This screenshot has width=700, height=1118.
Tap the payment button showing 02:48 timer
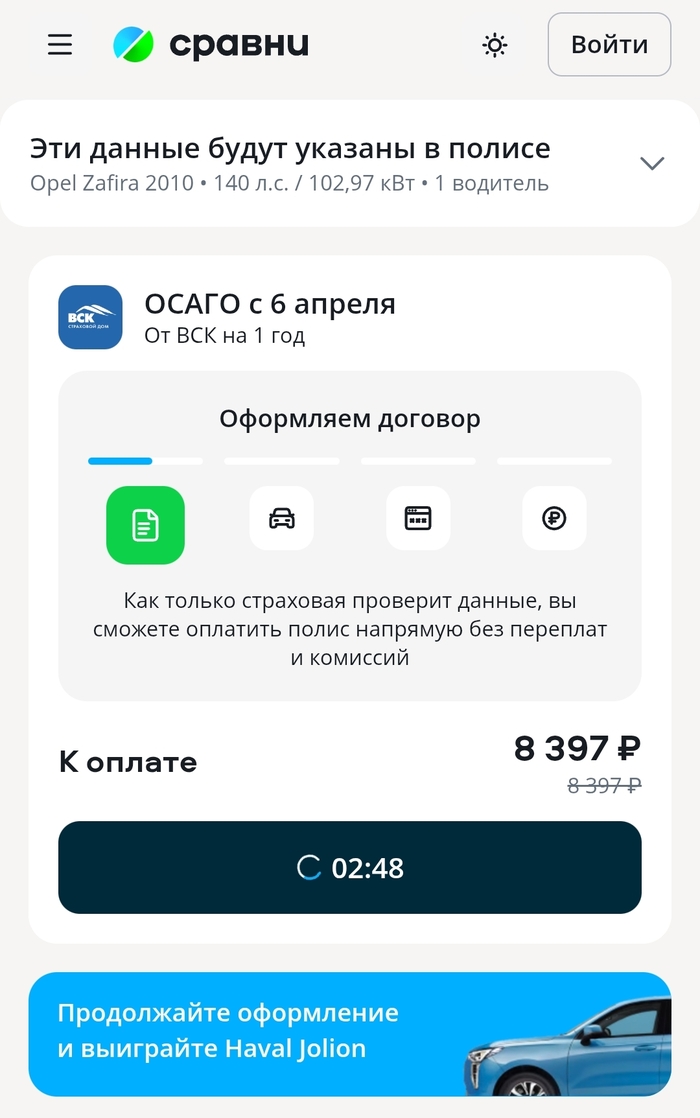pos(349,867)
